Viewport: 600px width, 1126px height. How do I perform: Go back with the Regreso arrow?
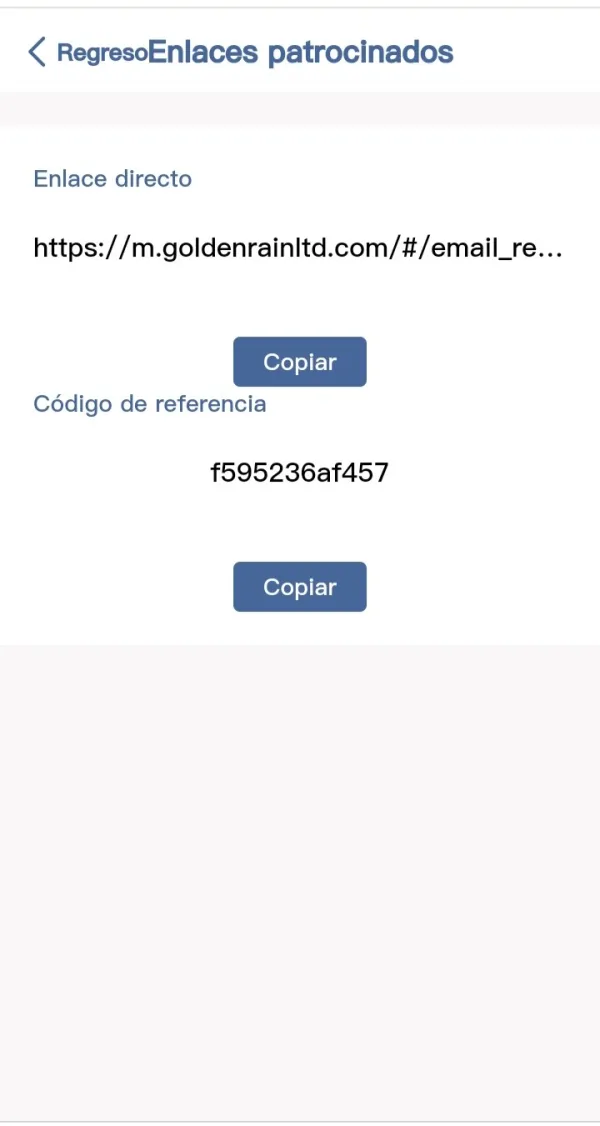point(39,52)
